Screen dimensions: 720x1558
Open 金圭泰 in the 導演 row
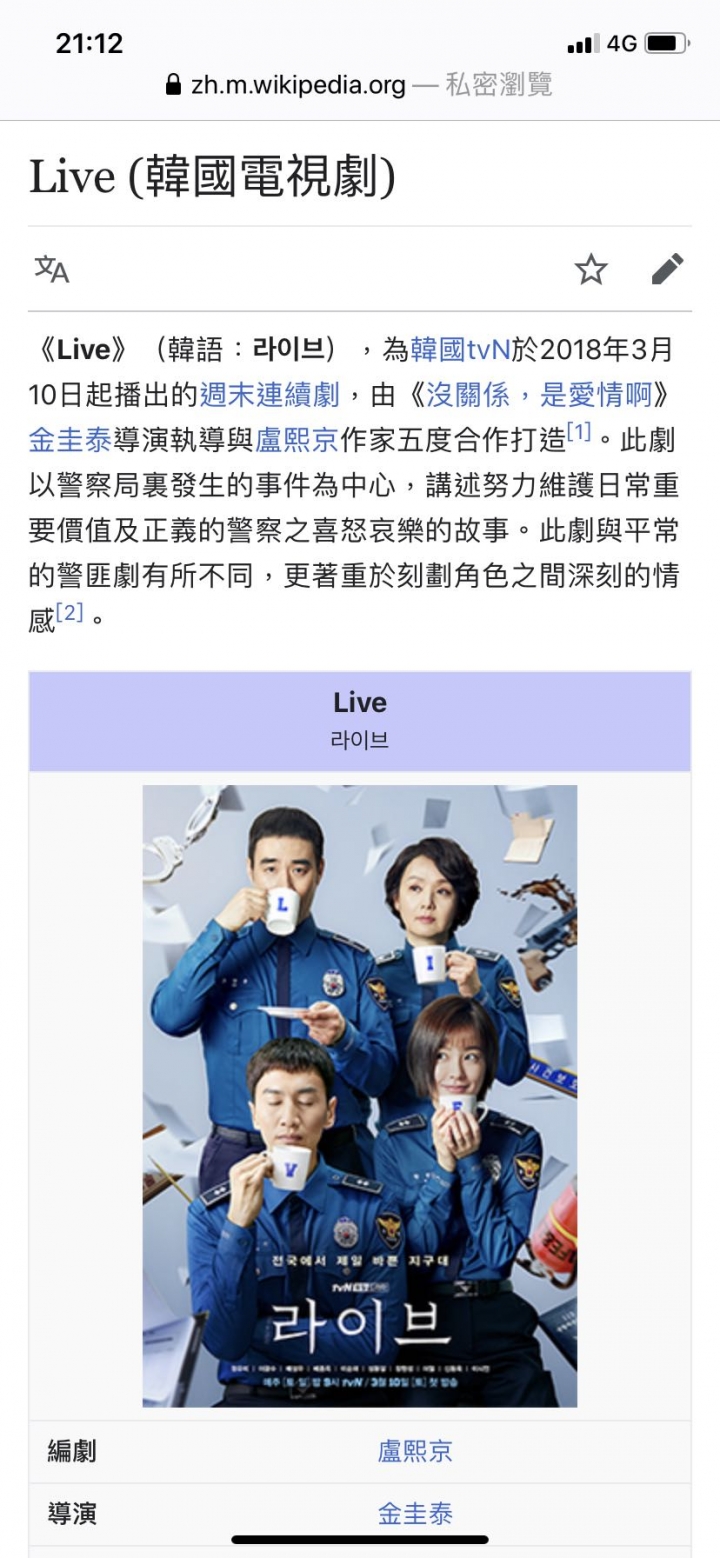[415, 1514]
